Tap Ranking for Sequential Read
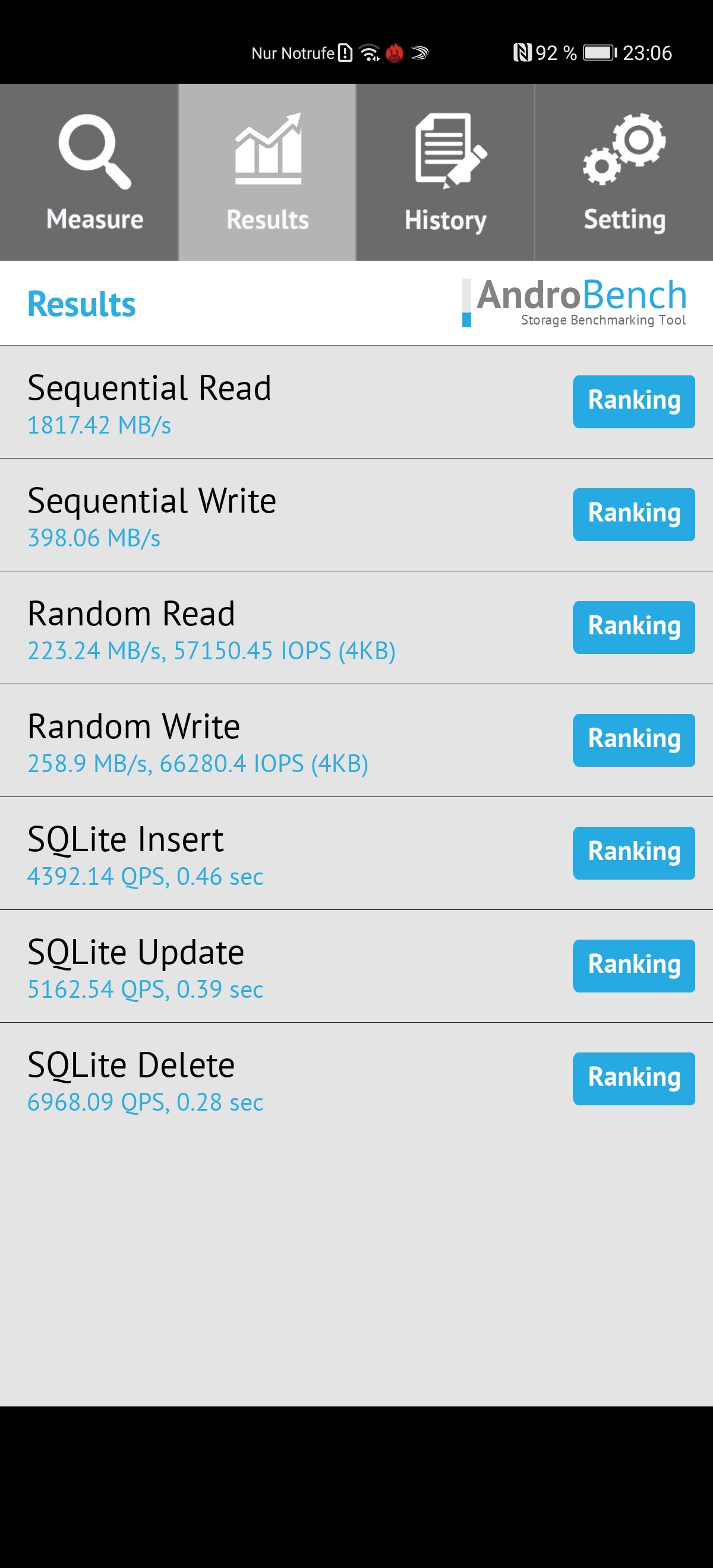This screenshot has width=713, height=1568. 634,402
